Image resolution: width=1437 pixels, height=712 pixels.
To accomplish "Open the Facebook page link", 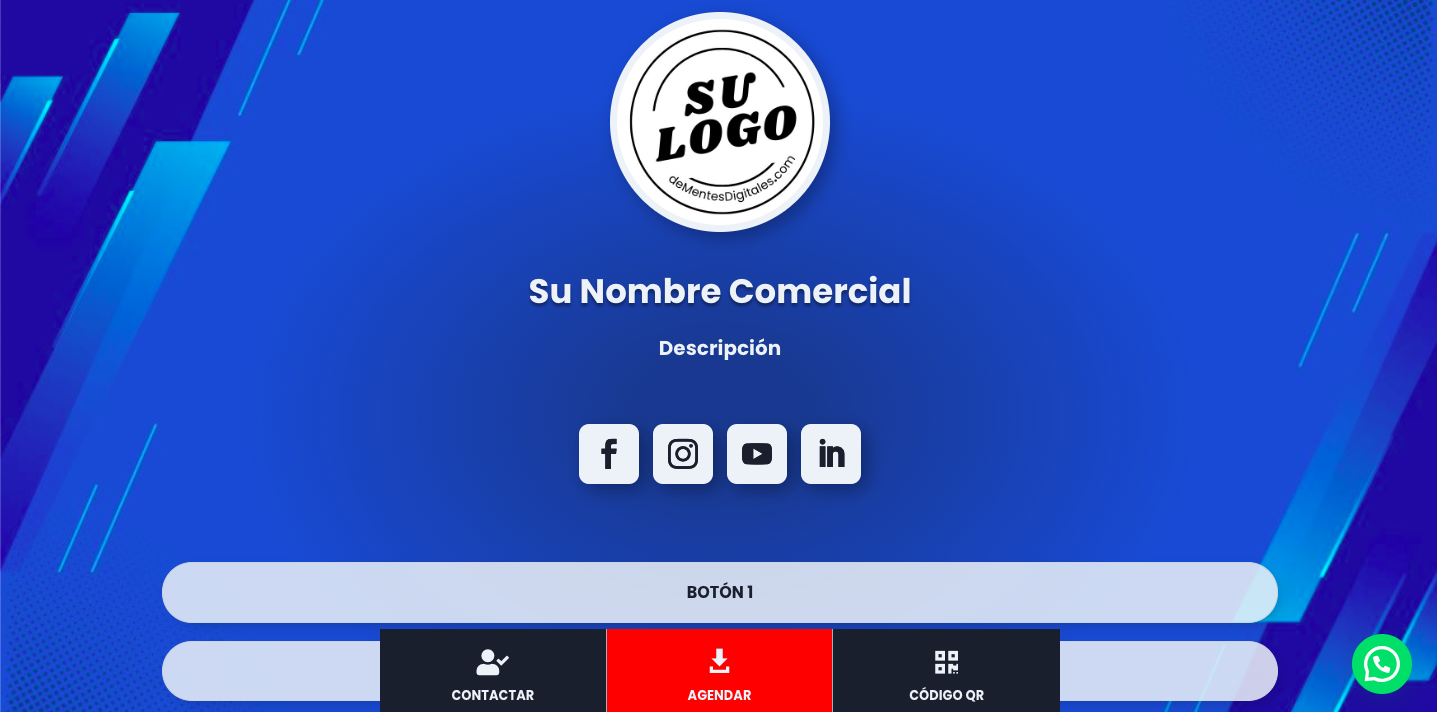I will coord(609,454).
